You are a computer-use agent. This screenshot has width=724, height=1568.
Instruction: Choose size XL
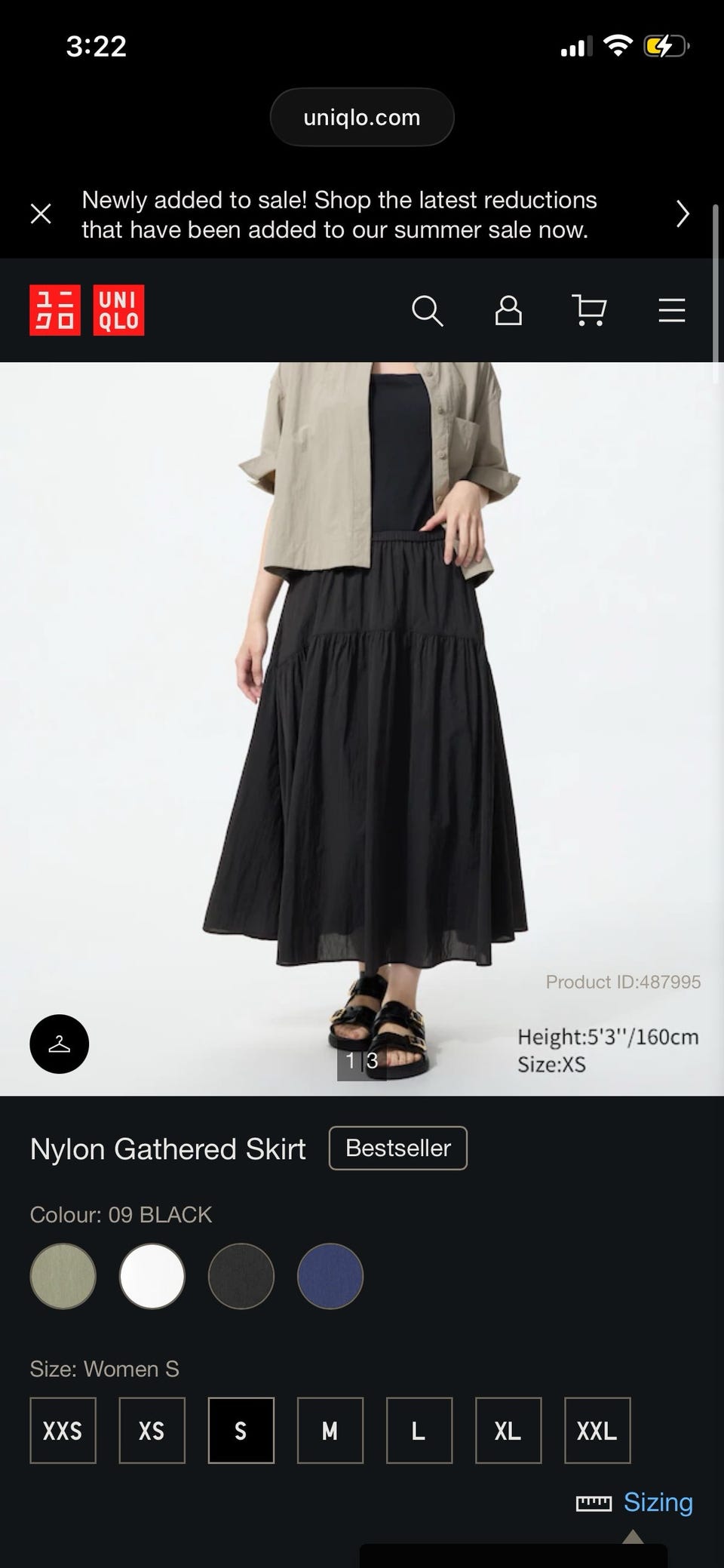click(508, 1431)
